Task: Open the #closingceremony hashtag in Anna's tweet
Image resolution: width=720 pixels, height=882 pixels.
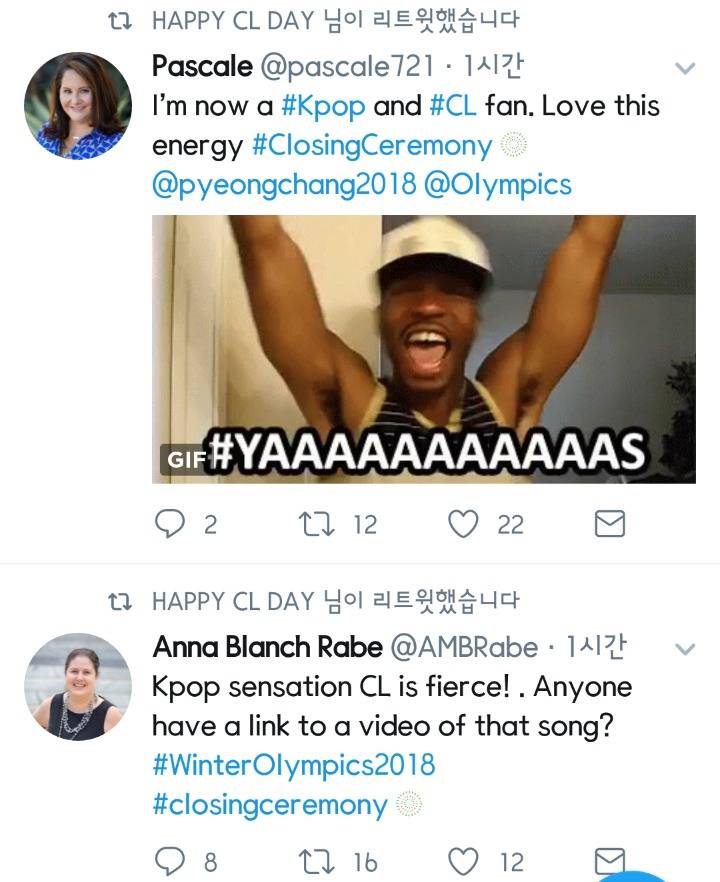Action: [x=270, y=805]
